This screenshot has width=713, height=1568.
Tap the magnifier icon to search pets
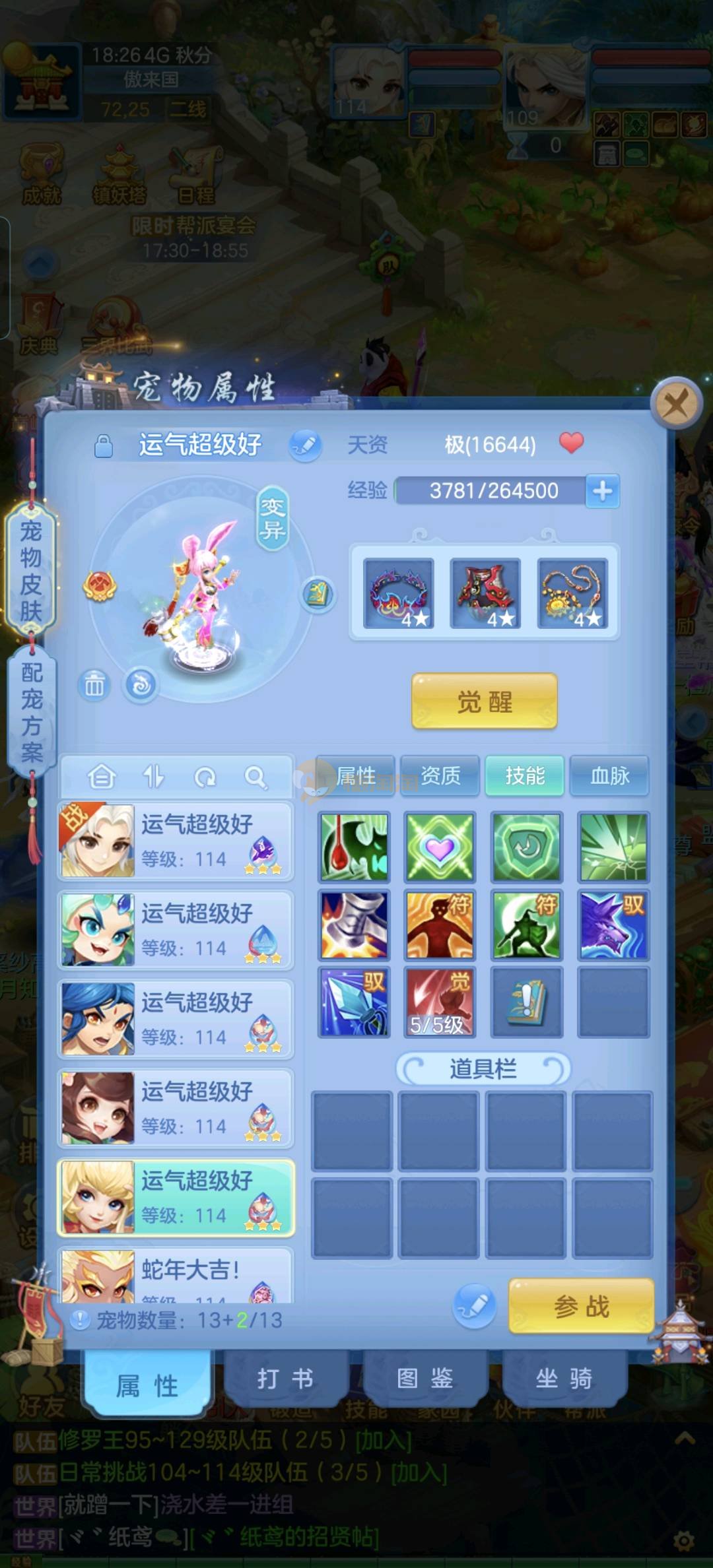[x=255, y=777]
